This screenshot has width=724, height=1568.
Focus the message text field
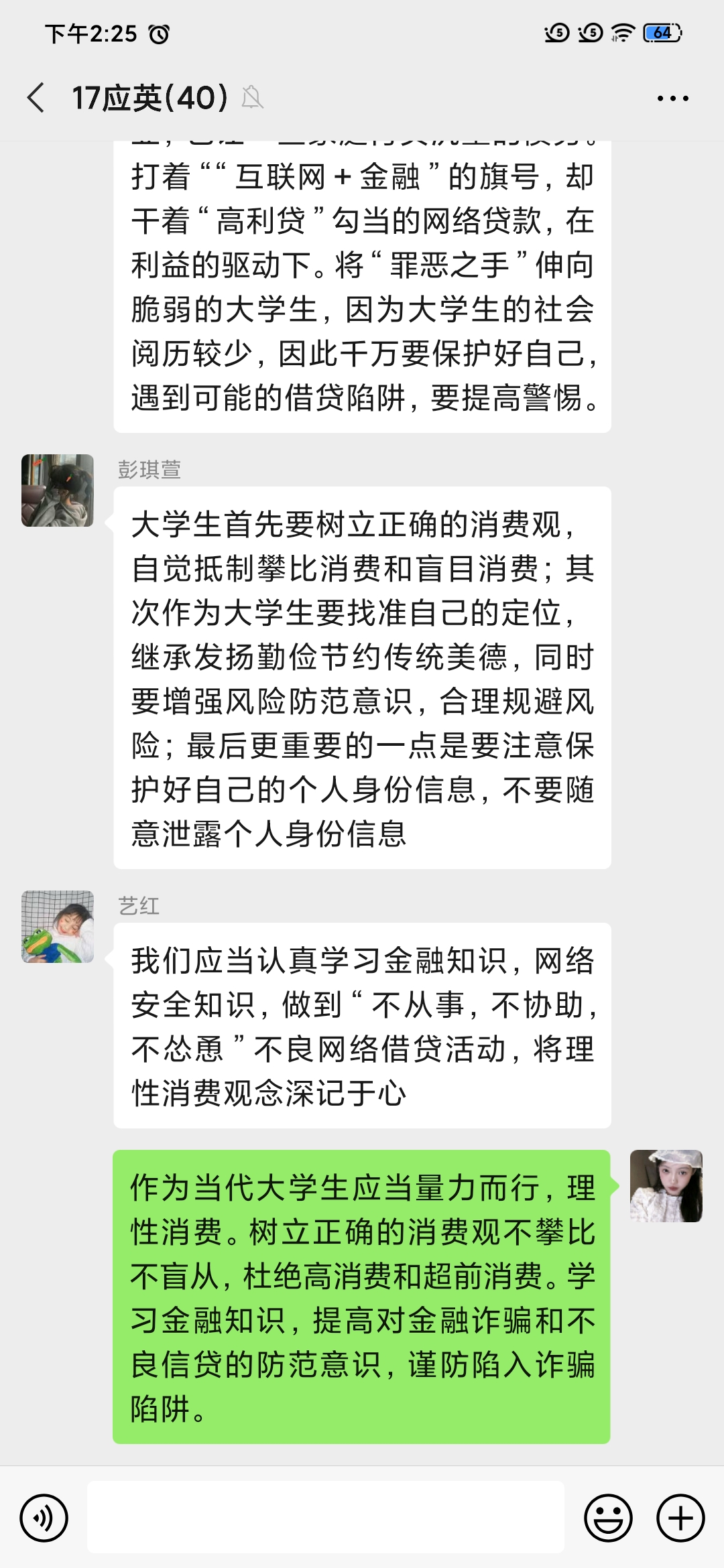click(325, 1517)
